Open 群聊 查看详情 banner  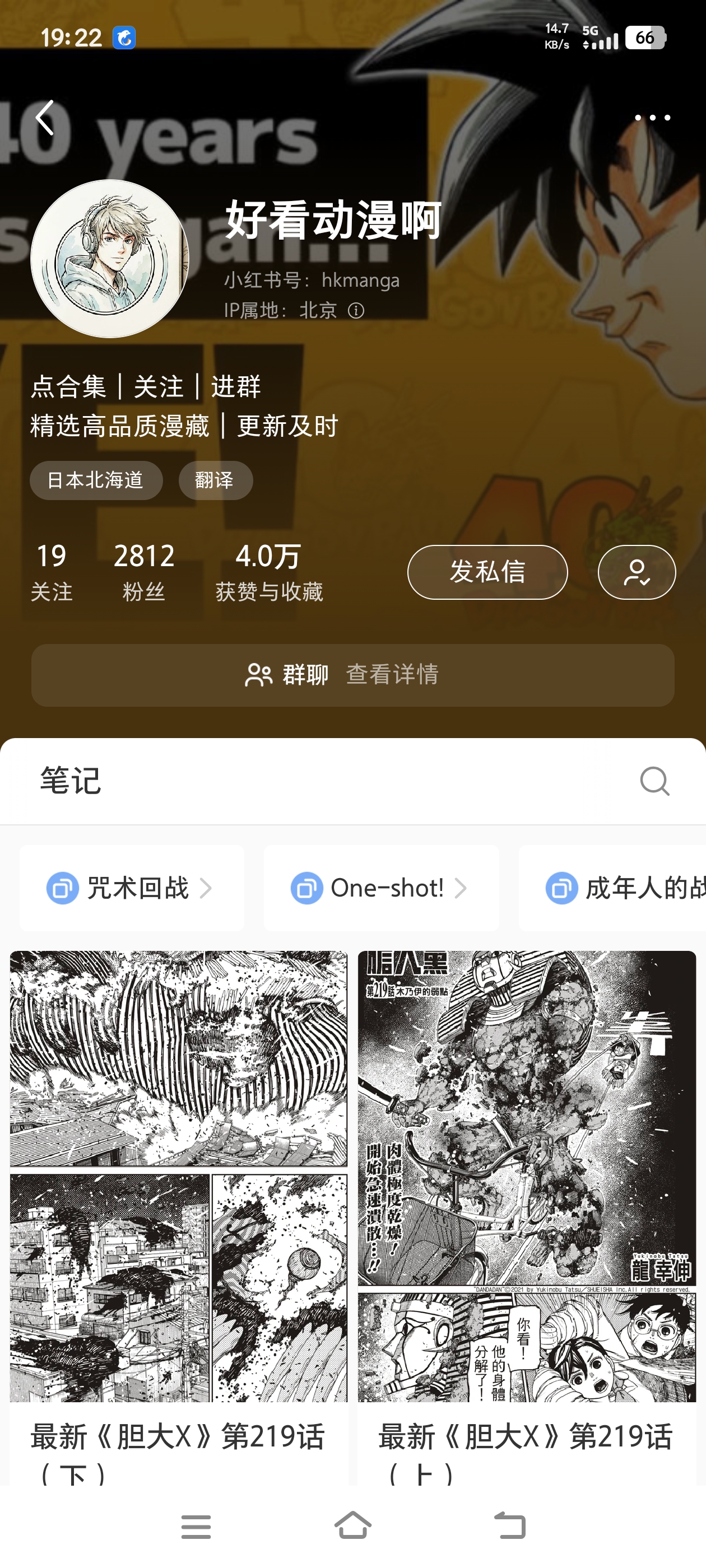352,675
